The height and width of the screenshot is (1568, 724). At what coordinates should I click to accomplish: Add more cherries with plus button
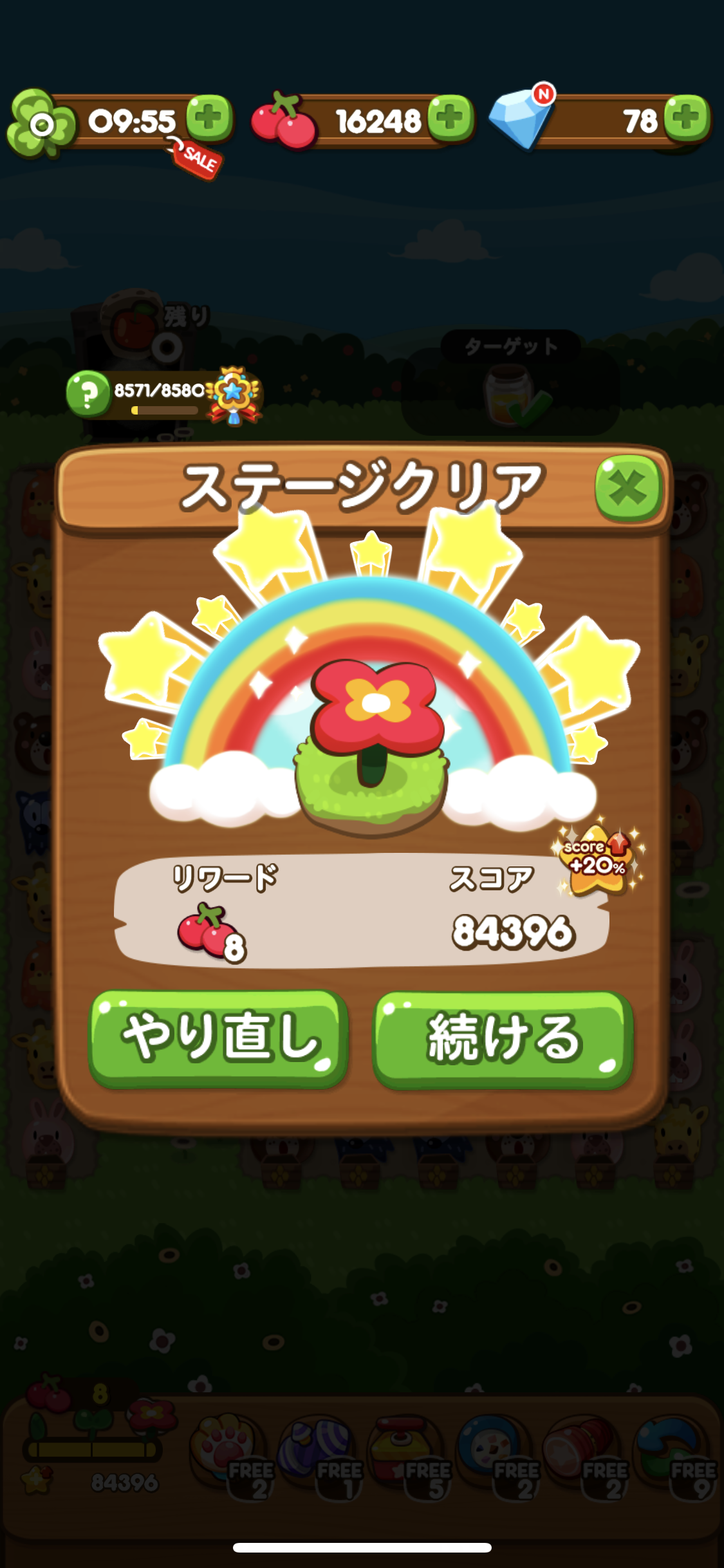pyautogui.click(x=450, y=118)
